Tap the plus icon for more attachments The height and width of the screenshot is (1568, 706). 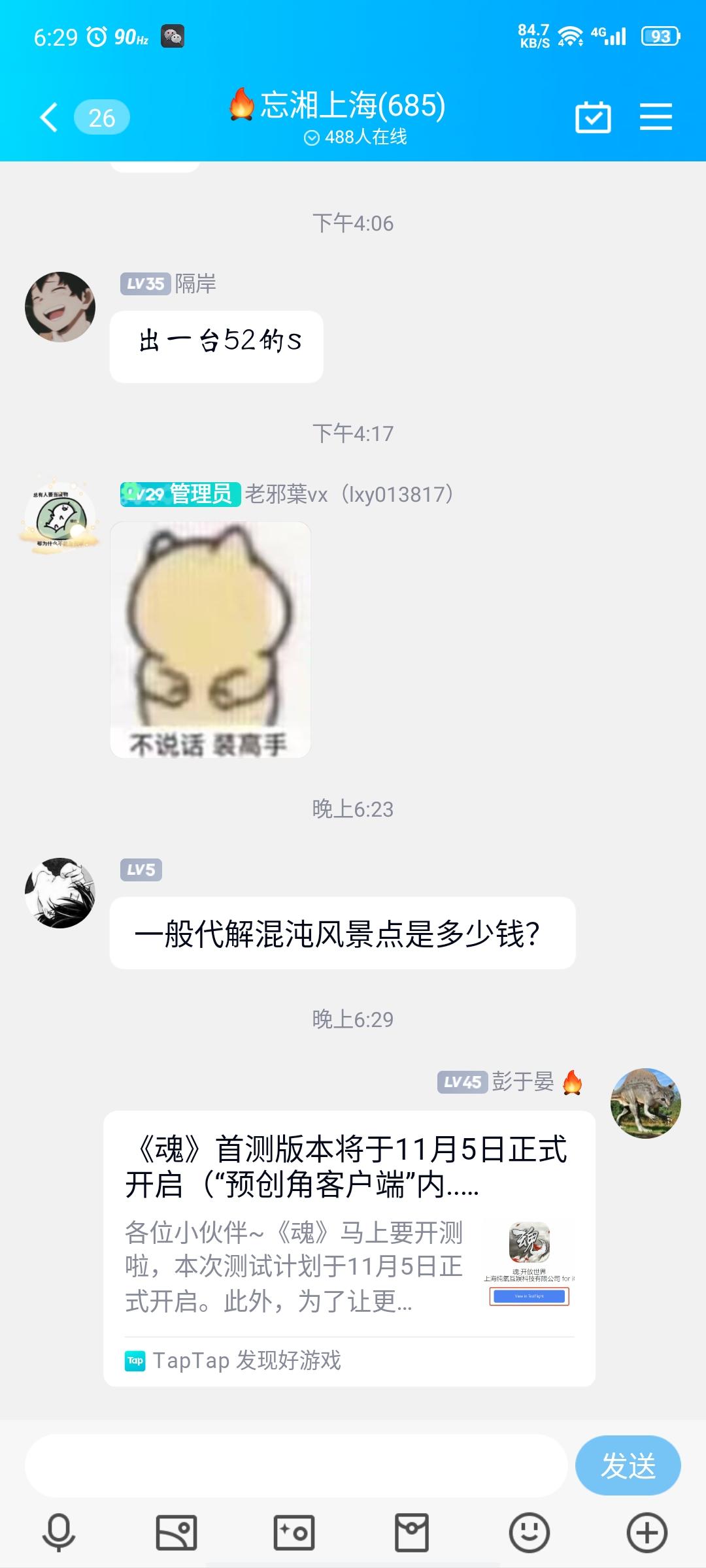pos(647,1532)
